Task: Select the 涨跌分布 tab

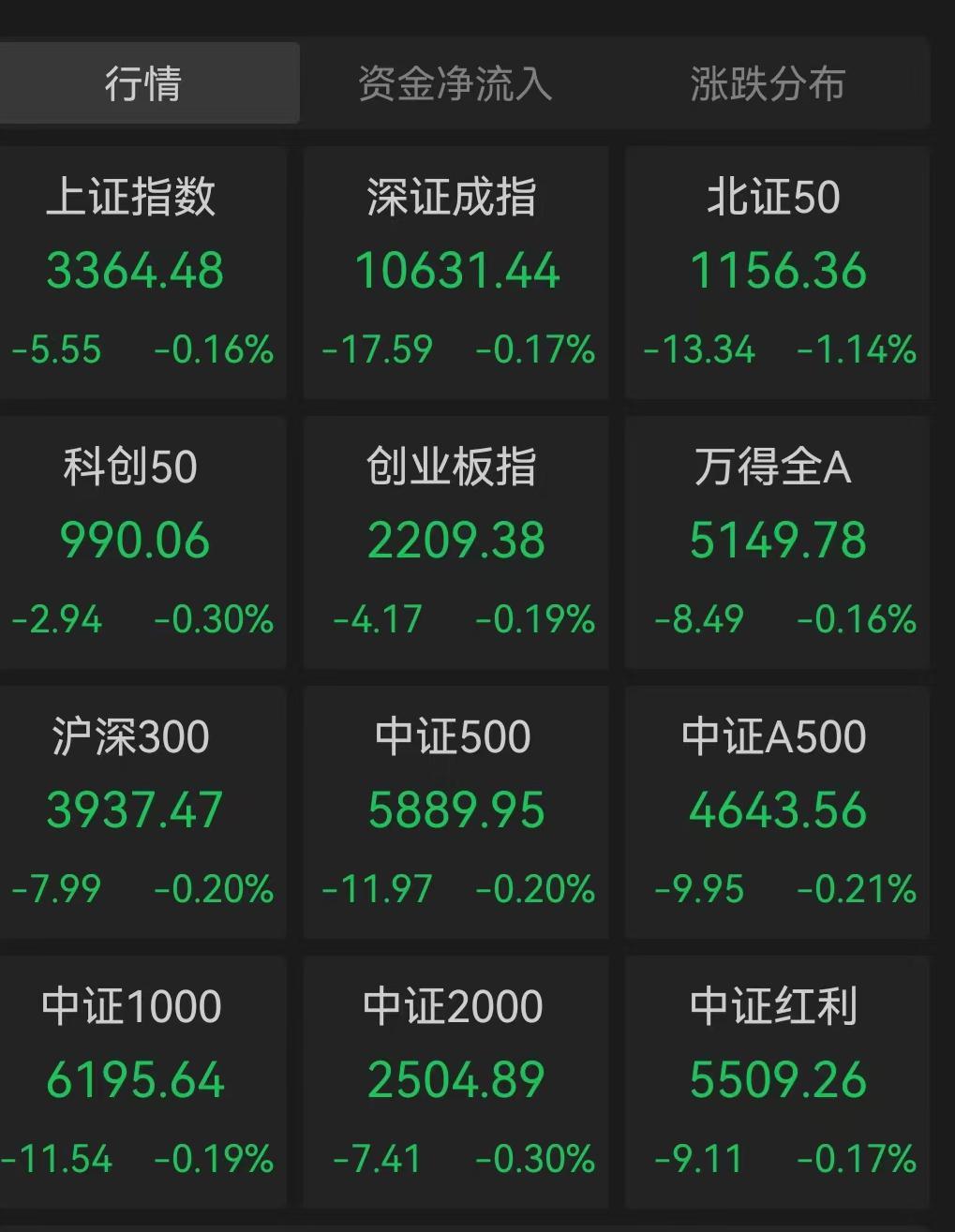Action: [x=768, y=83]
